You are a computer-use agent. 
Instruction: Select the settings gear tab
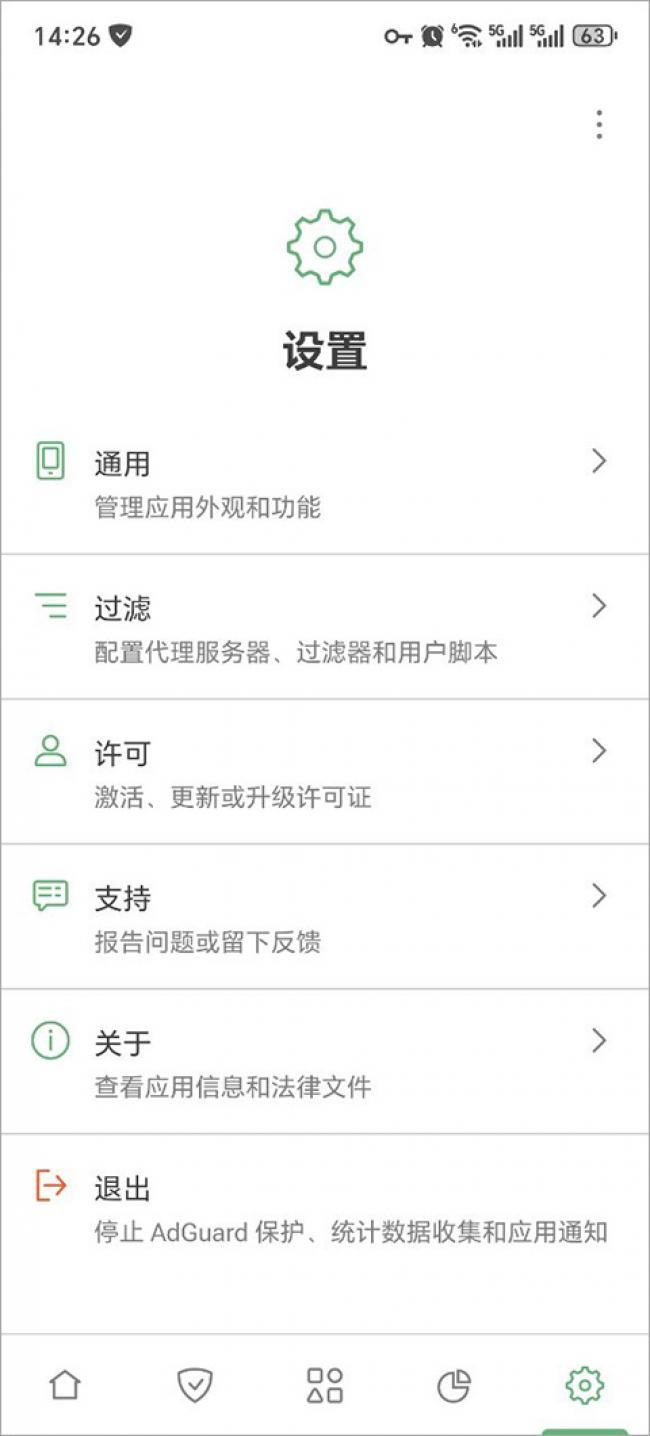pos(584,1385)
